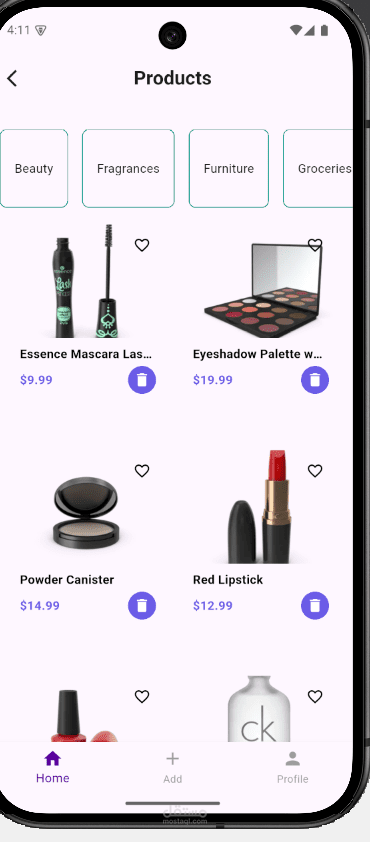
Task: Delete the Essence Mascara product
Action: pyautogui.click(x=142, y=380)
